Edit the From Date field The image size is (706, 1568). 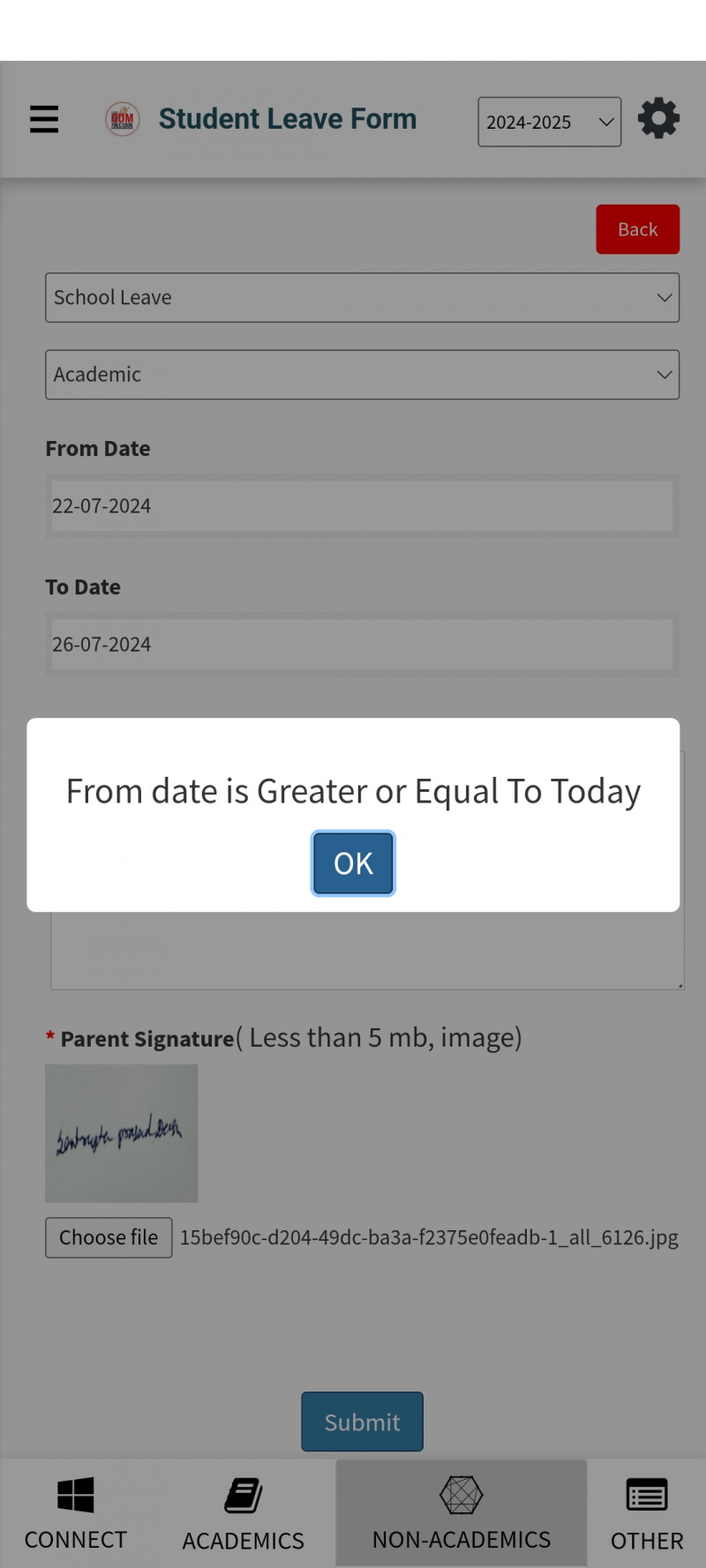click(362, 506)
